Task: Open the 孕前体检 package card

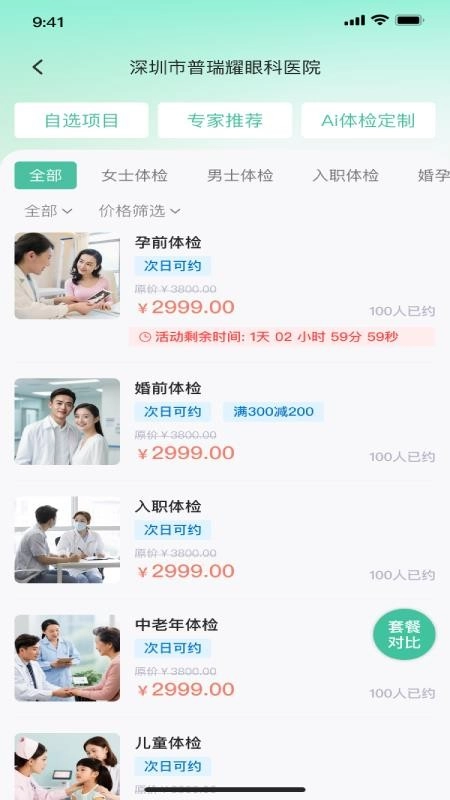Action: click(225, 290)
